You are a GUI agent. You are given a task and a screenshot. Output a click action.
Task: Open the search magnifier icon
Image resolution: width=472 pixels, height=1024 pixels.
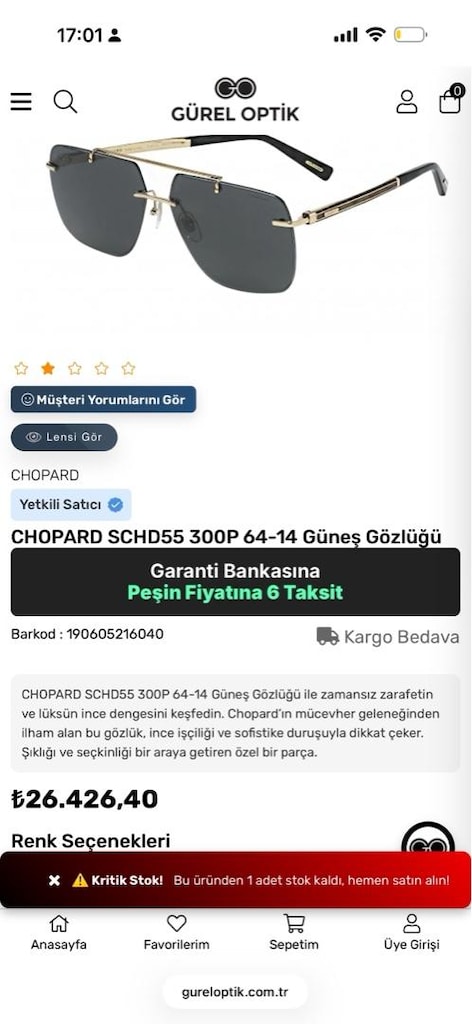65,102
